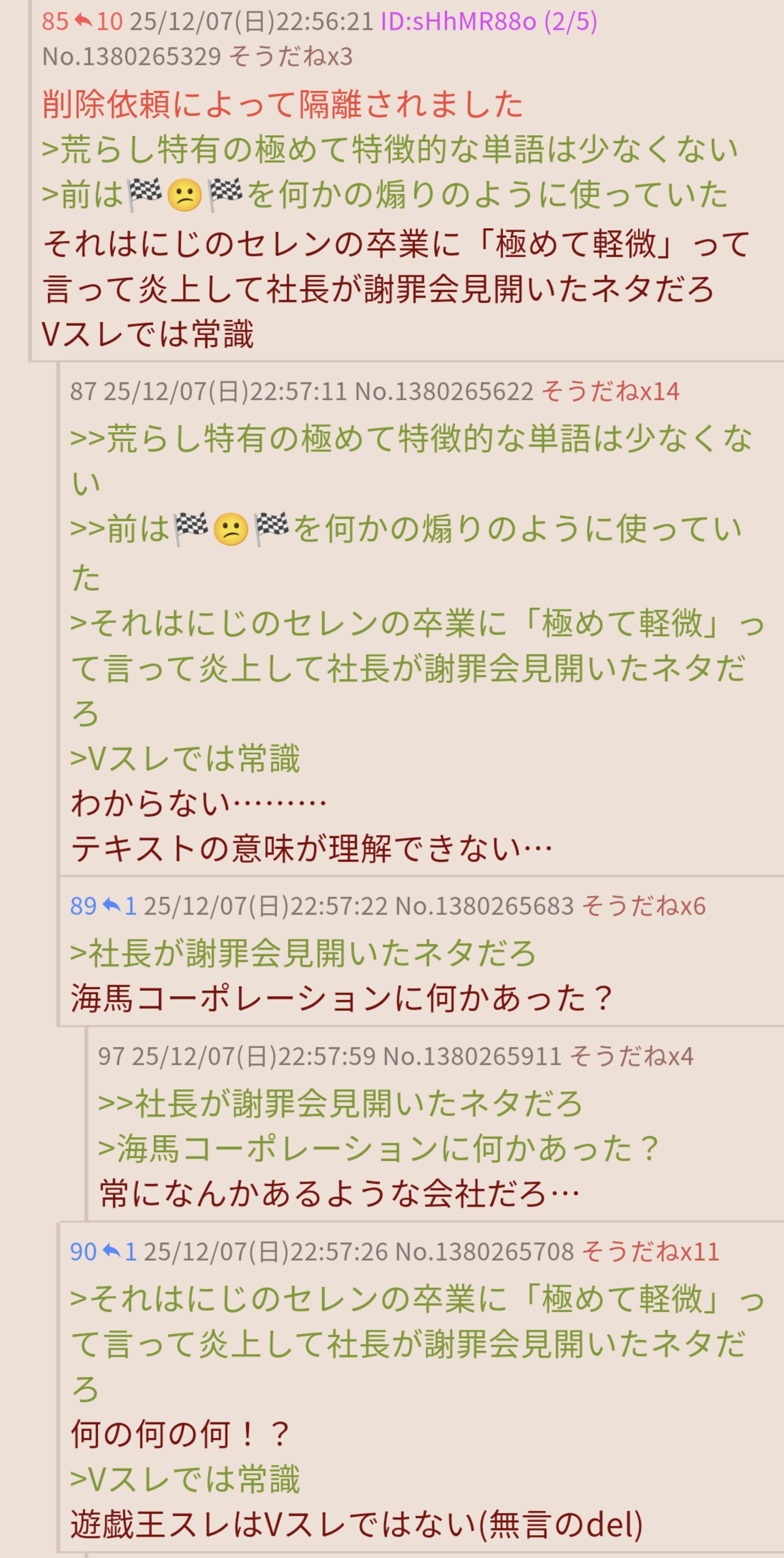Select post number No.1380265683
This screenshot has height=1558, width=784.
tap(484, 905)
